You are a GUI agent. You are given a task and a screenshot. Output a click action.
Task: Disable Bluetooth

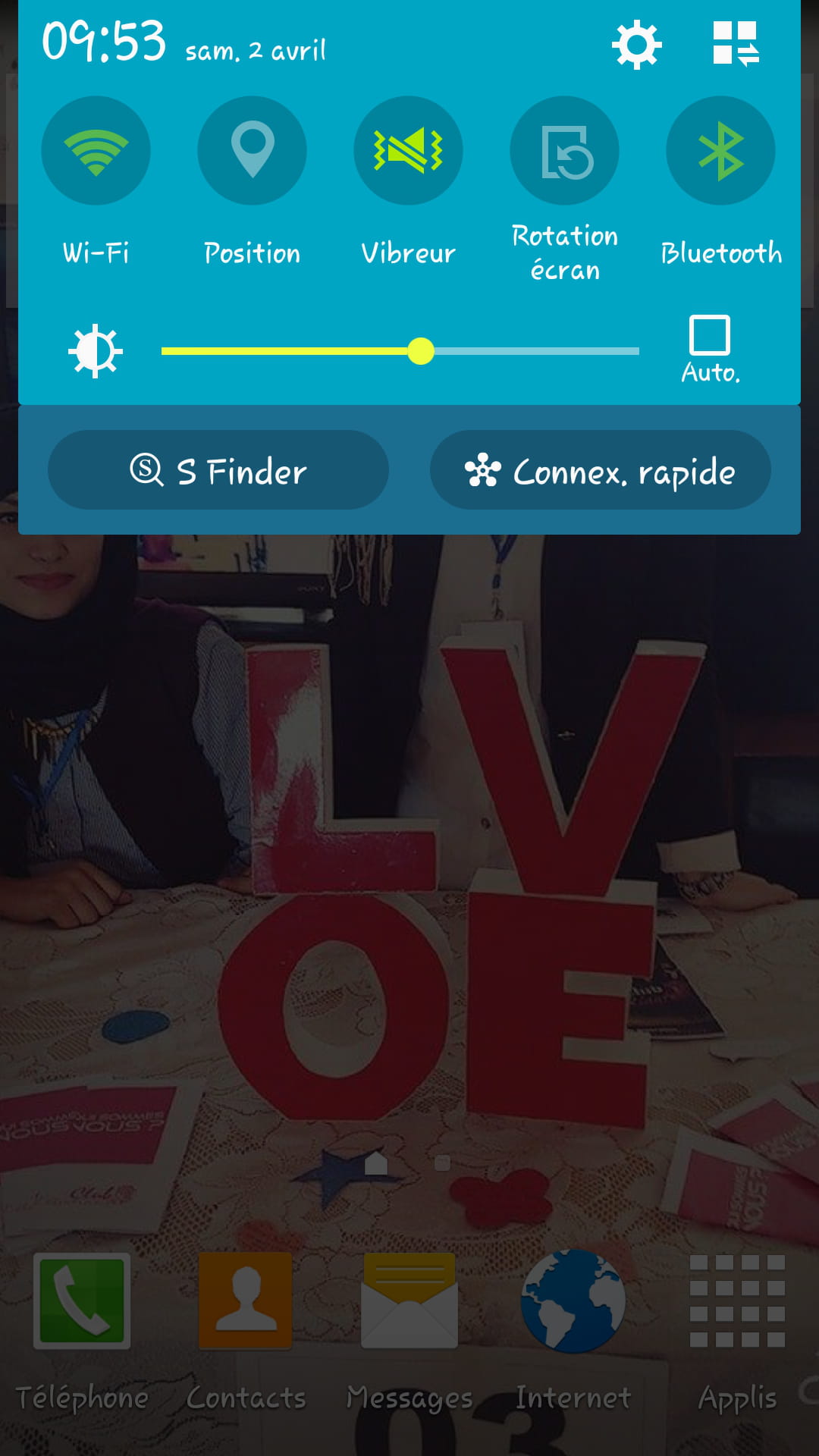coord(721,150)
